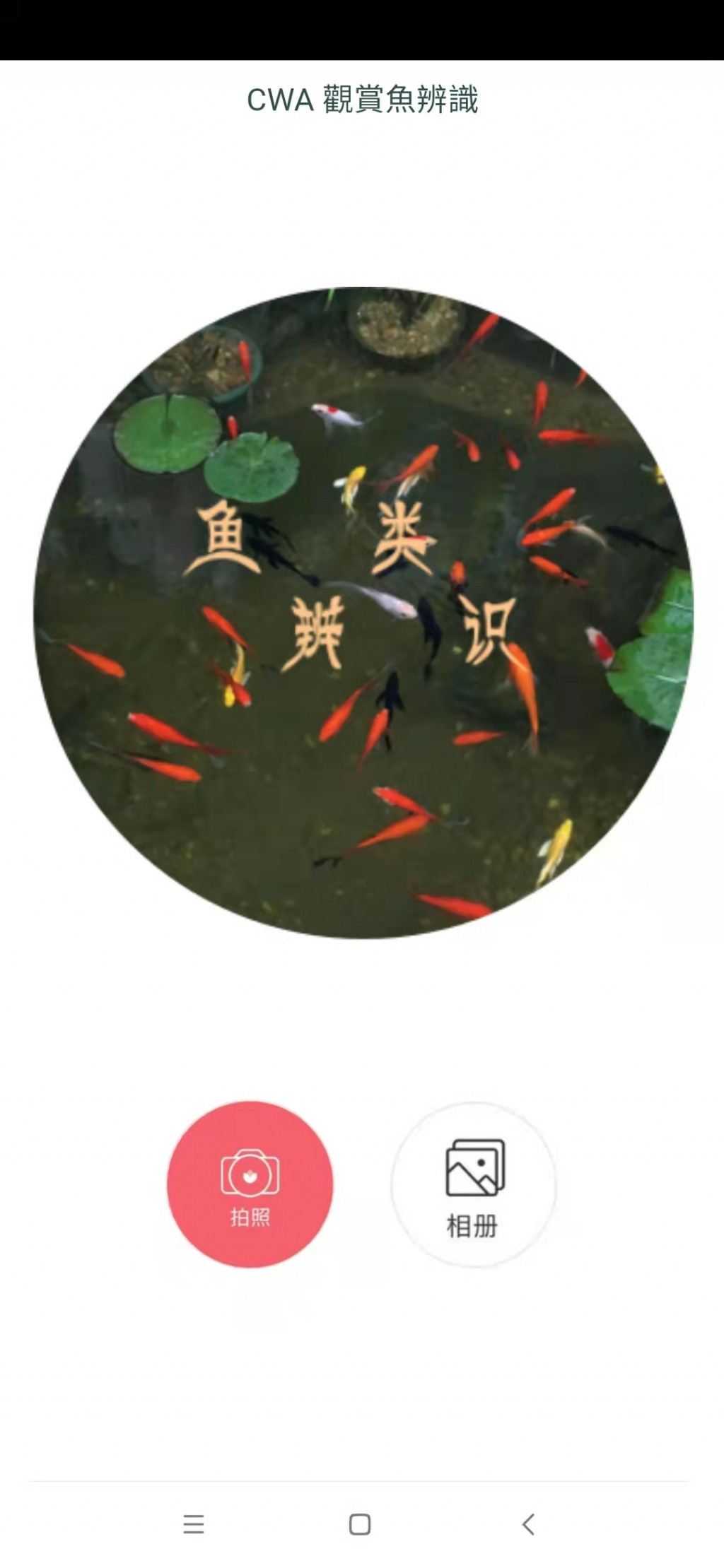Open the recent apps menu
Viewport: 724px width, 1568px height.
193,1524
